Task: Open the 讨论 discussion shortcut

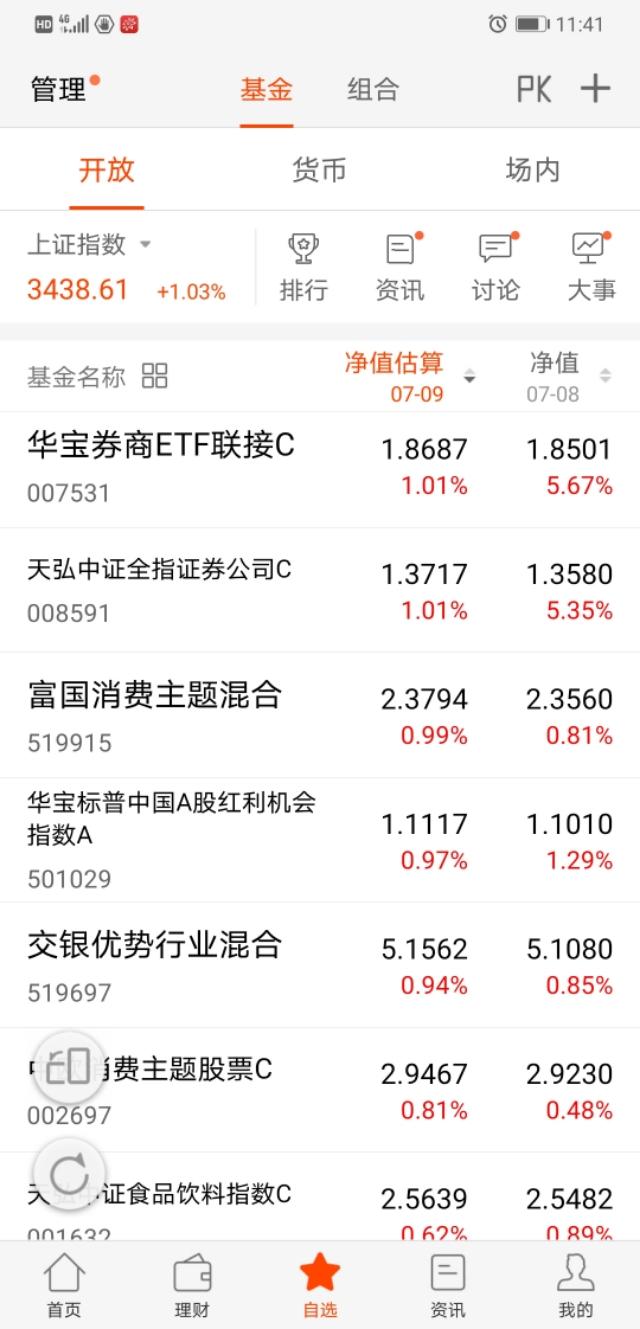Action: [x=496, y=268]
